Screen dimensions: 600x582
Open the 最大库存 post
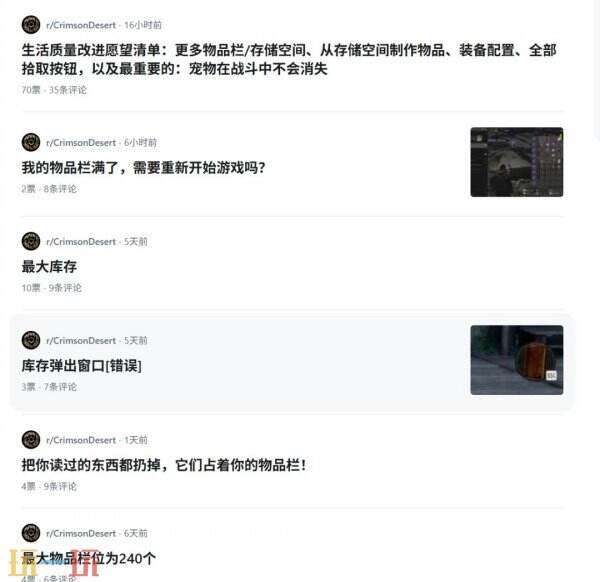pyautogui.click(x=49, y=267)
